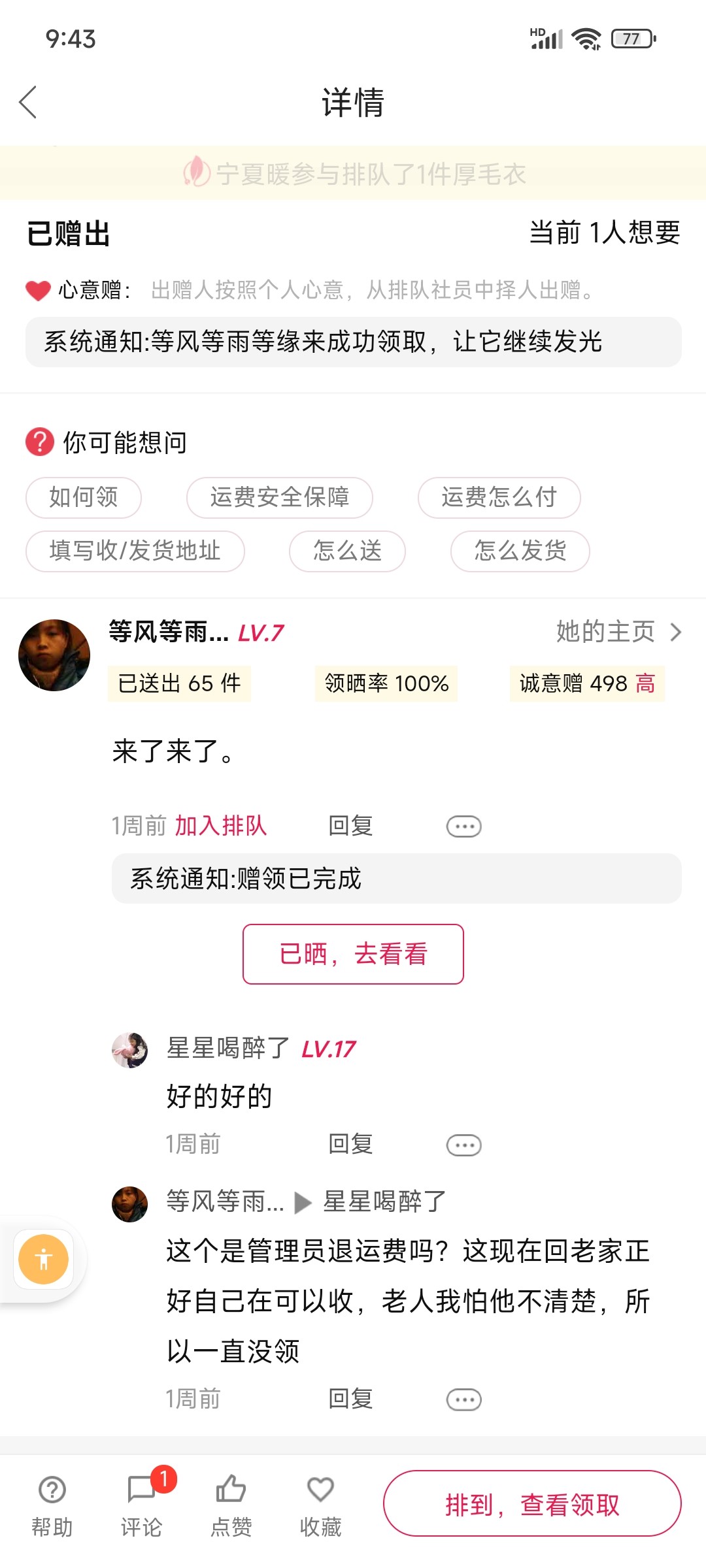The width and height of the screenshot is (706, 1568).
Task: Tap the 怎么送 chip
Action: [x=347, y=551]
